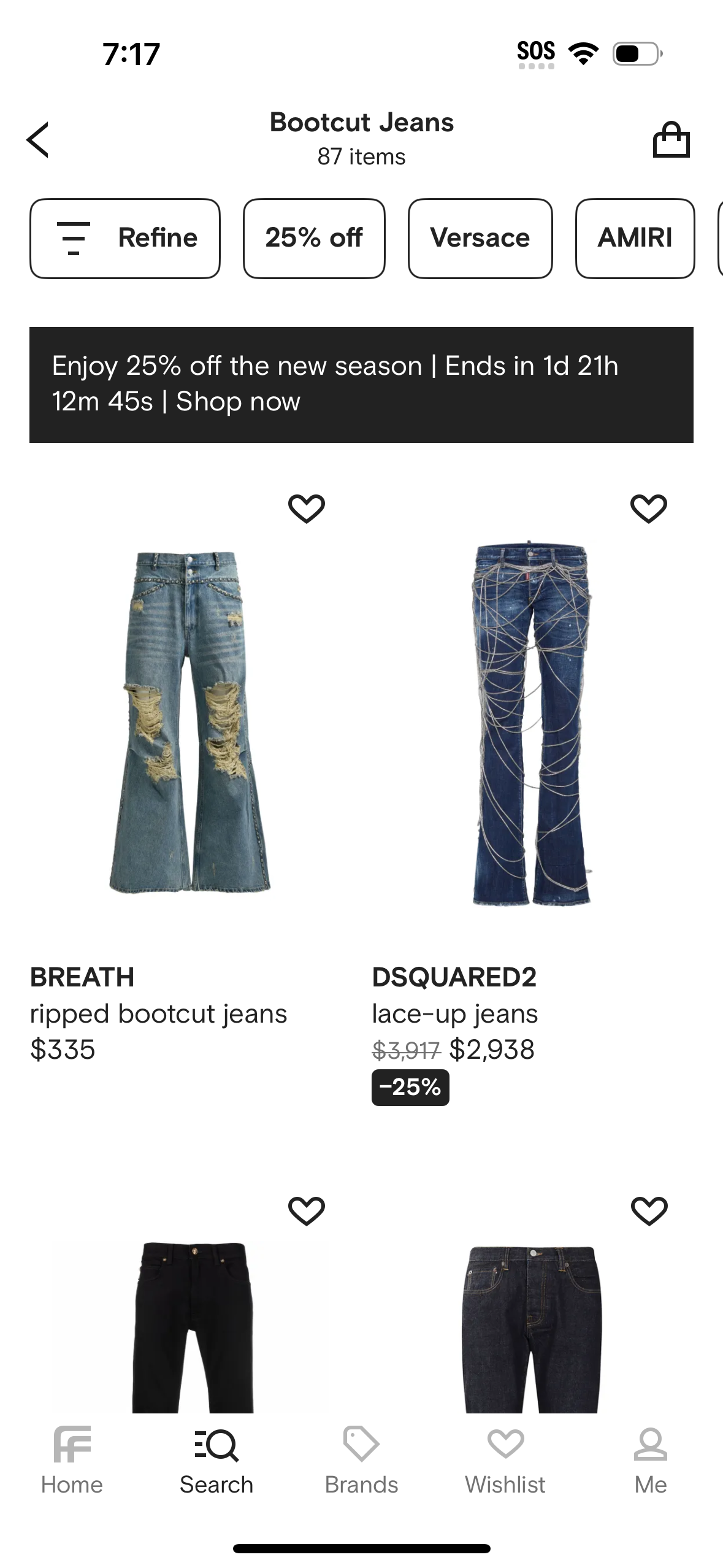
Task: View BREATH ripped bootcut jeans product
Action: pos(190,724)
